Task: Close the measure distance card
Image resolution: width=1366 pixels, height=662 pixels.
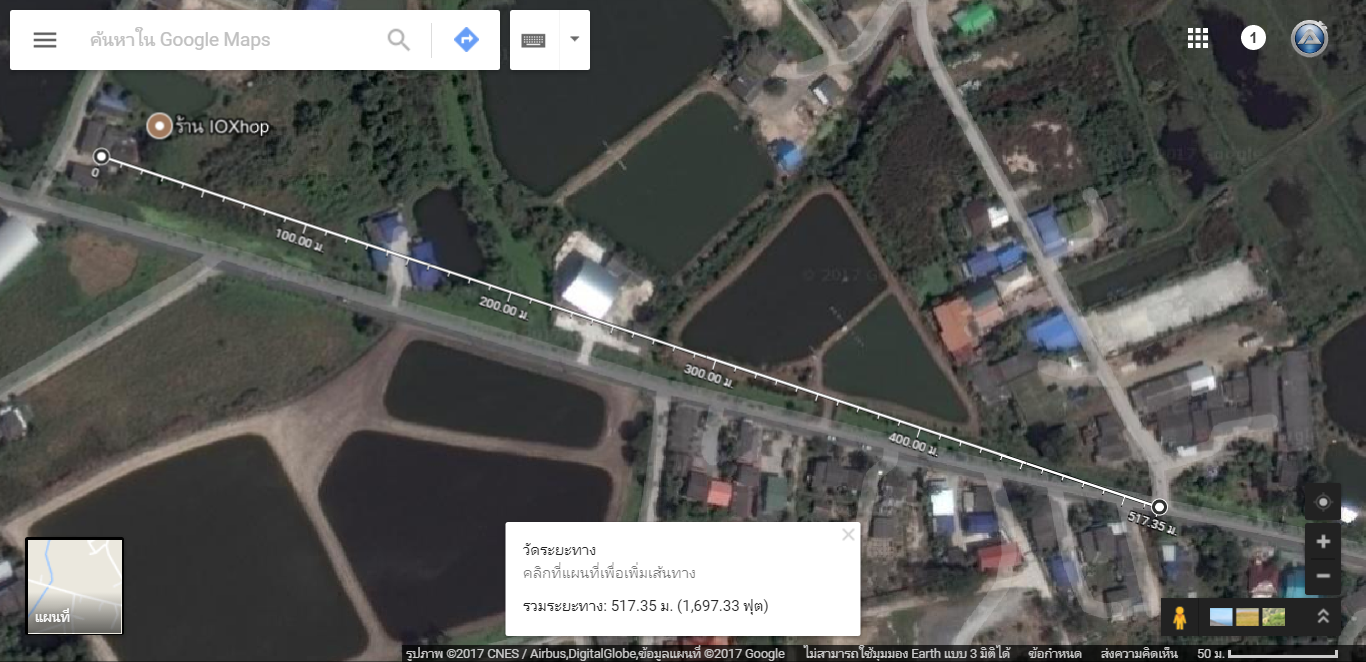Action: pos(848,535)
